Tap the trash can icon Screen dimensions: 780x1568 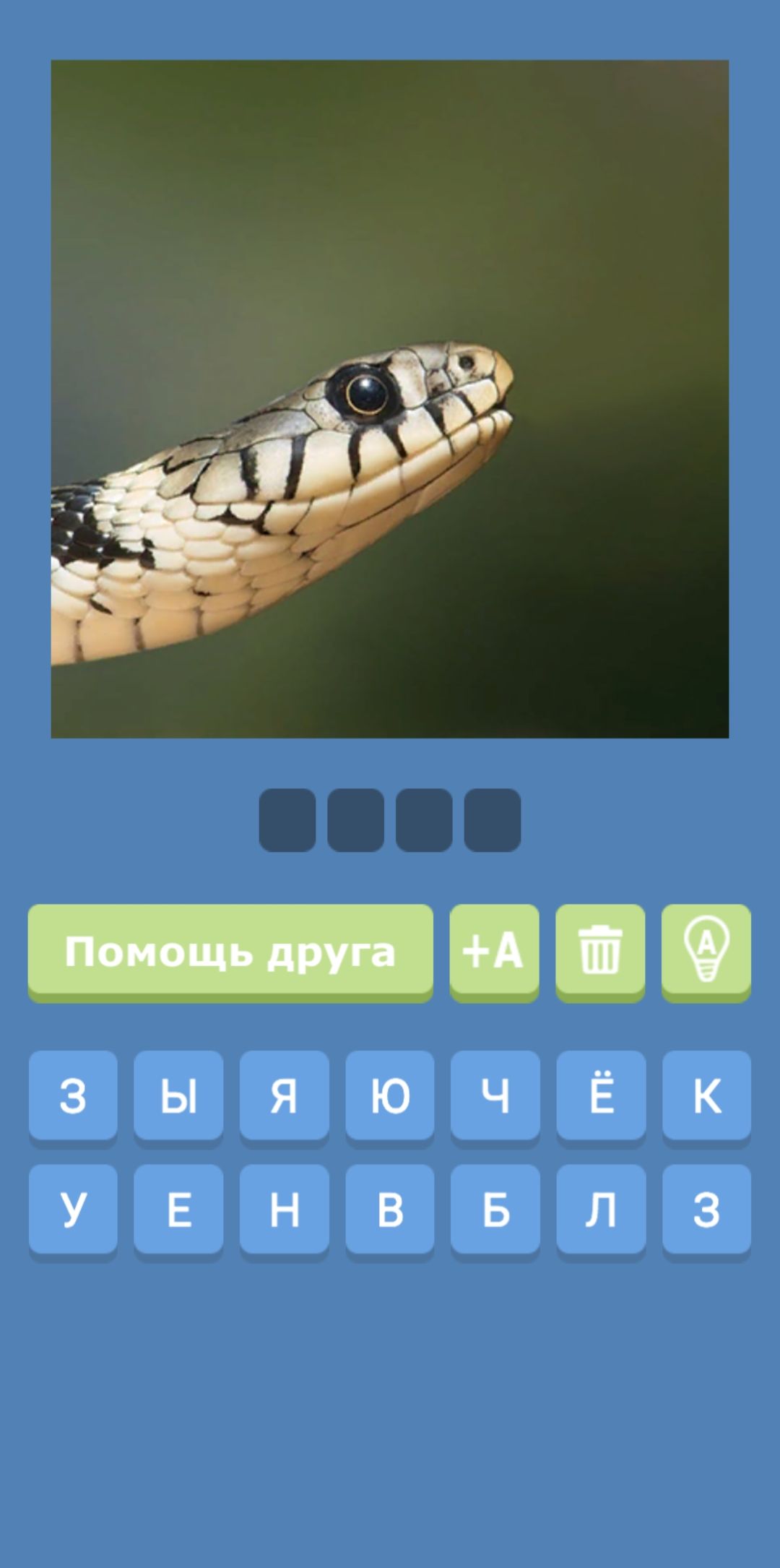600,951
